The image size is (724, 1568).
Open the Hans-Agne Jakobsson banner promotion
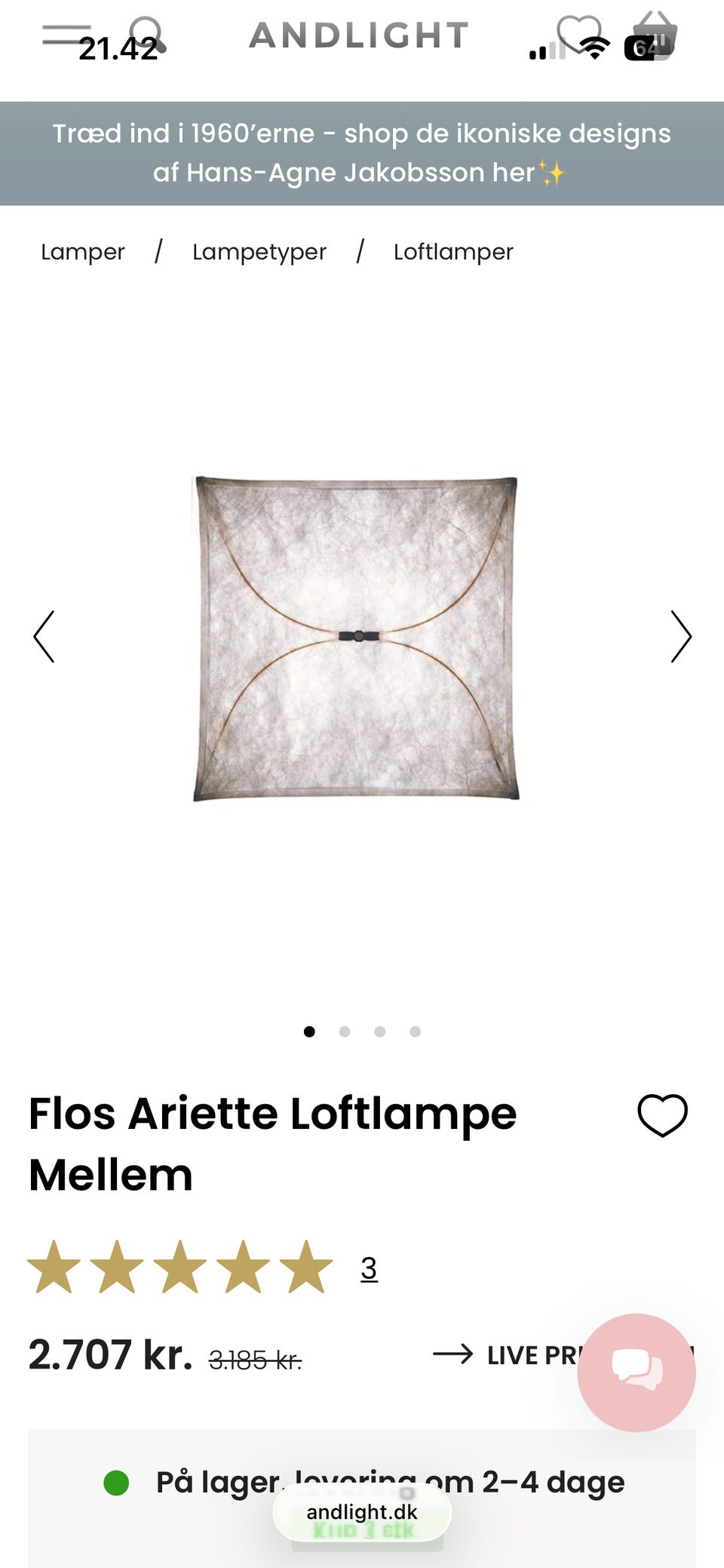point(362,151)
